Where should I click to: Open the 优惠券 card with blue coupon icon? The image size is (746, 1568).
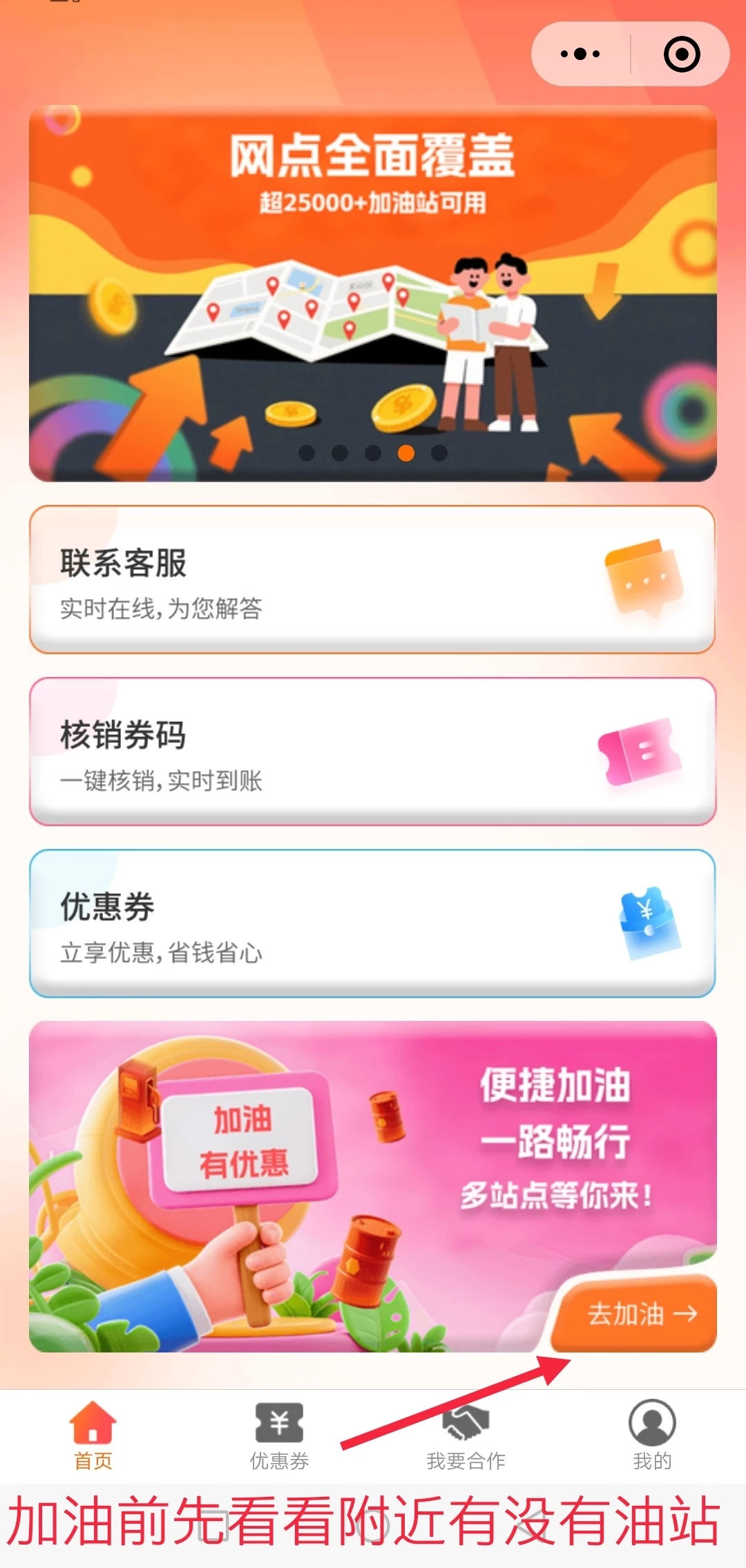coord(372,923)
